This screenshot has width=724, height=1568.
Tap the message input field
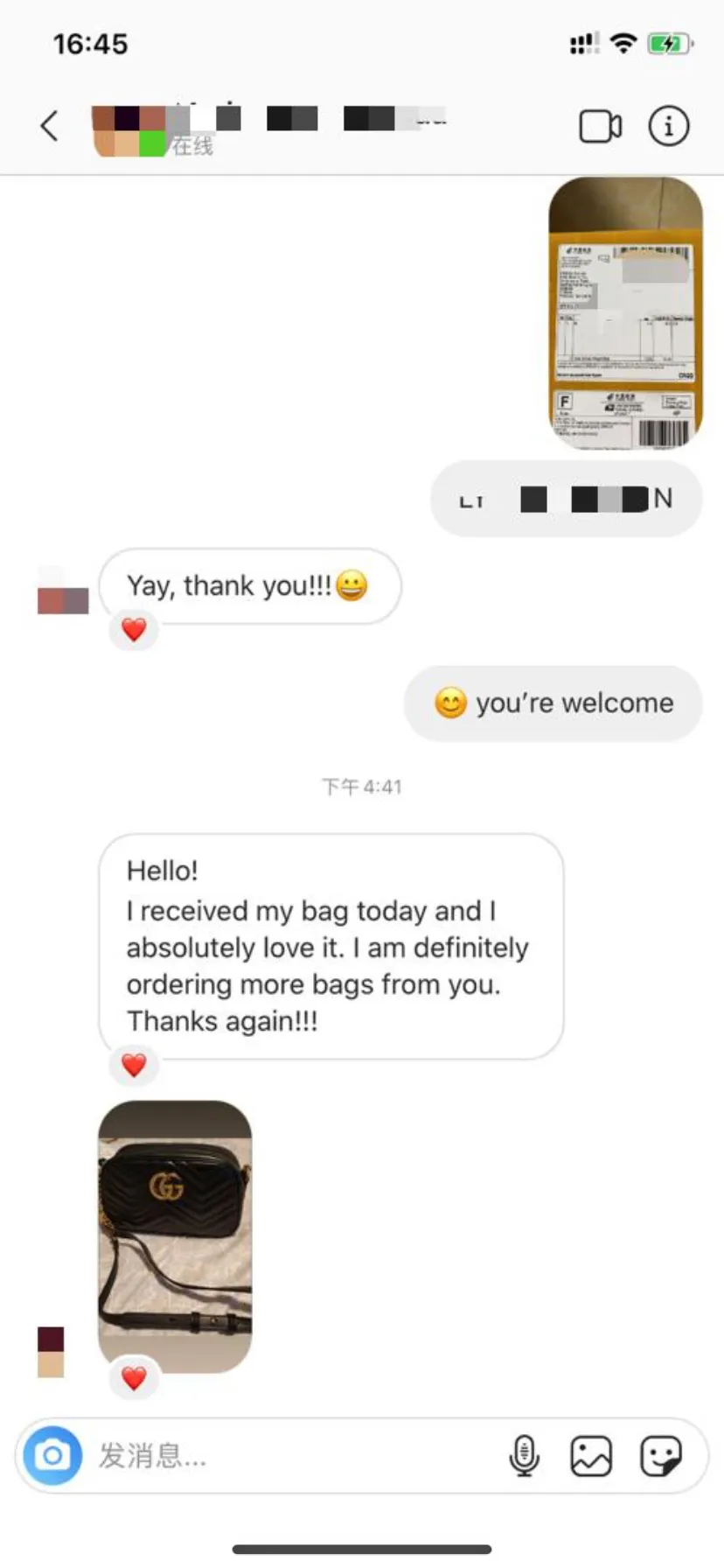[289, 1456]
